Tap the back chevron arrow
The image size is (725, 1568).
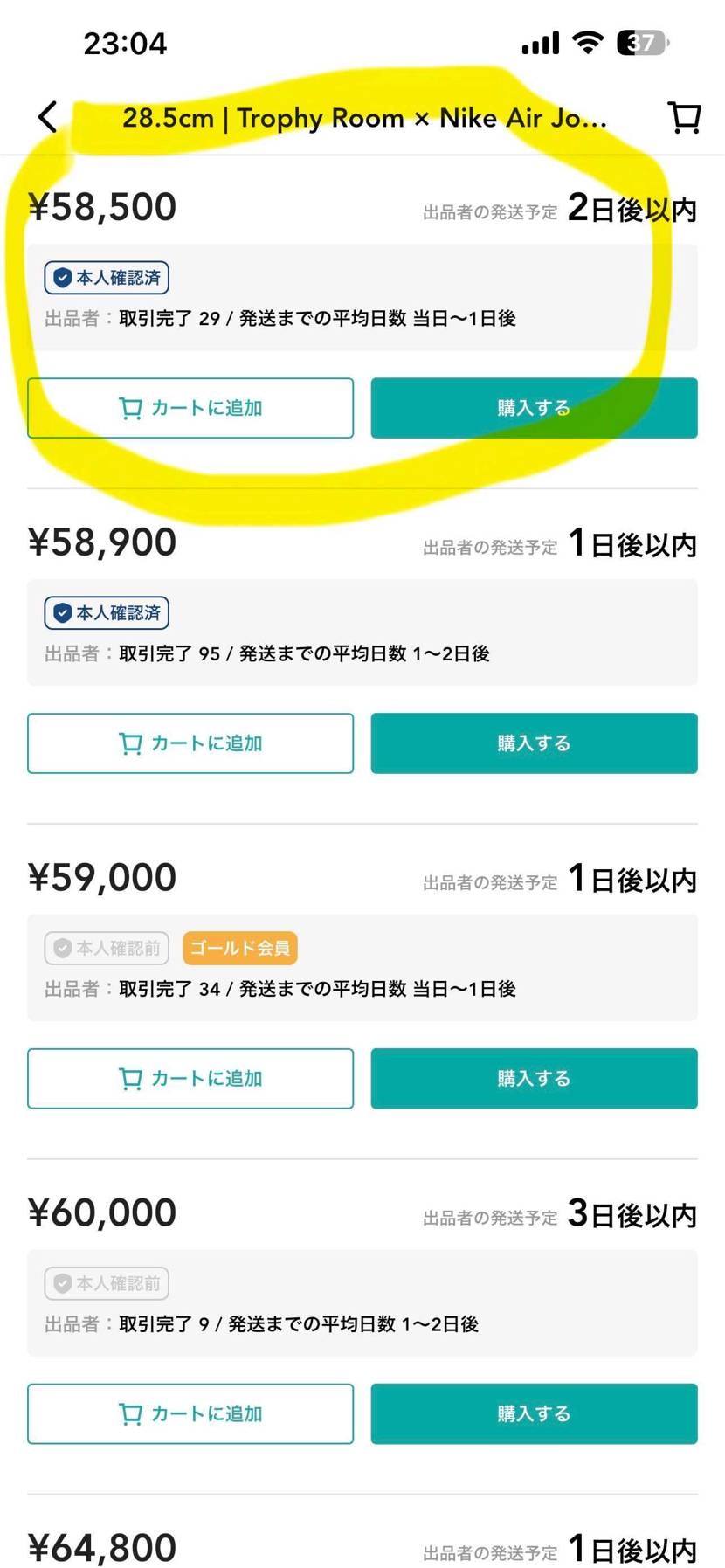point(48,116)
